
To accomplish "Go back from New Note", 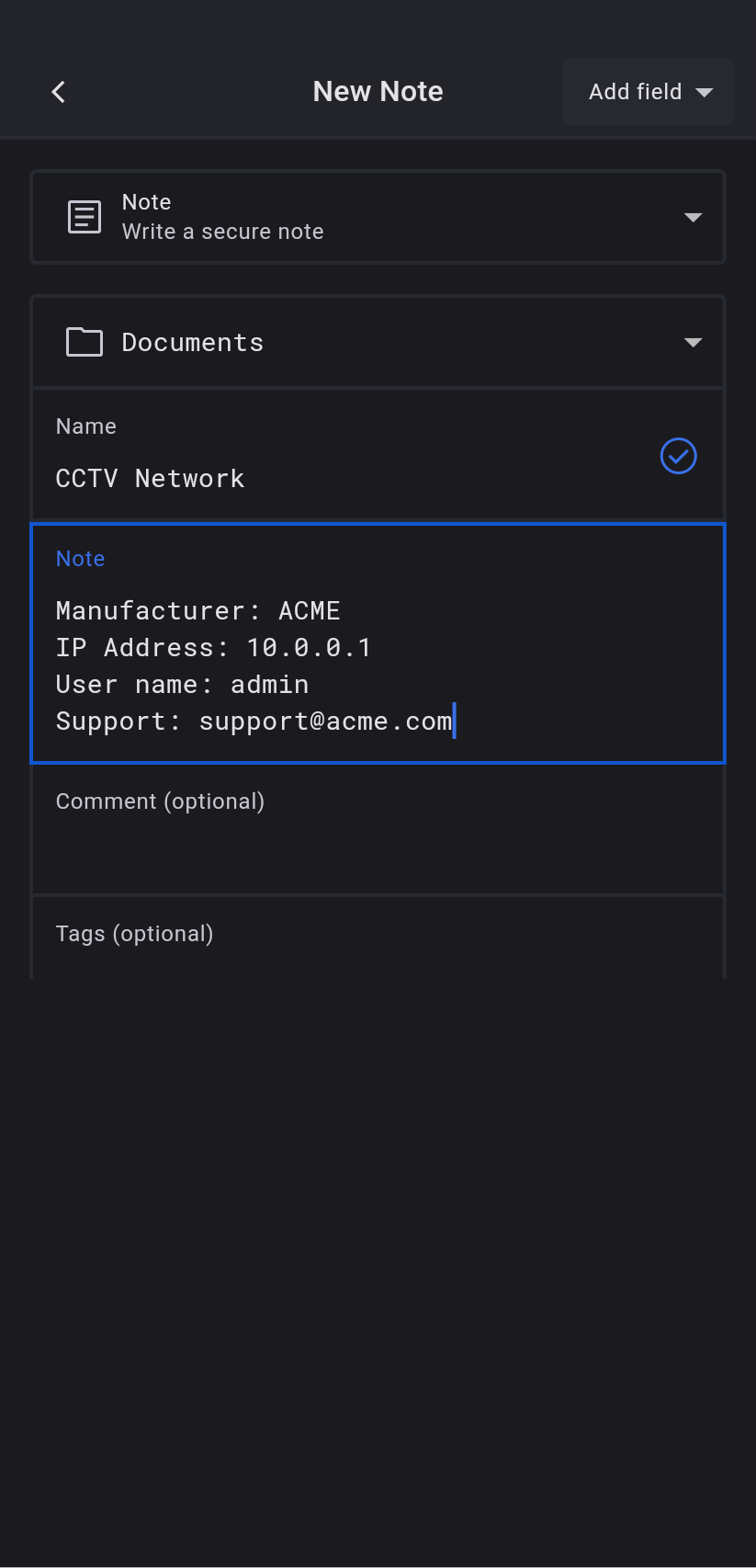I will (x=59, y=92).
